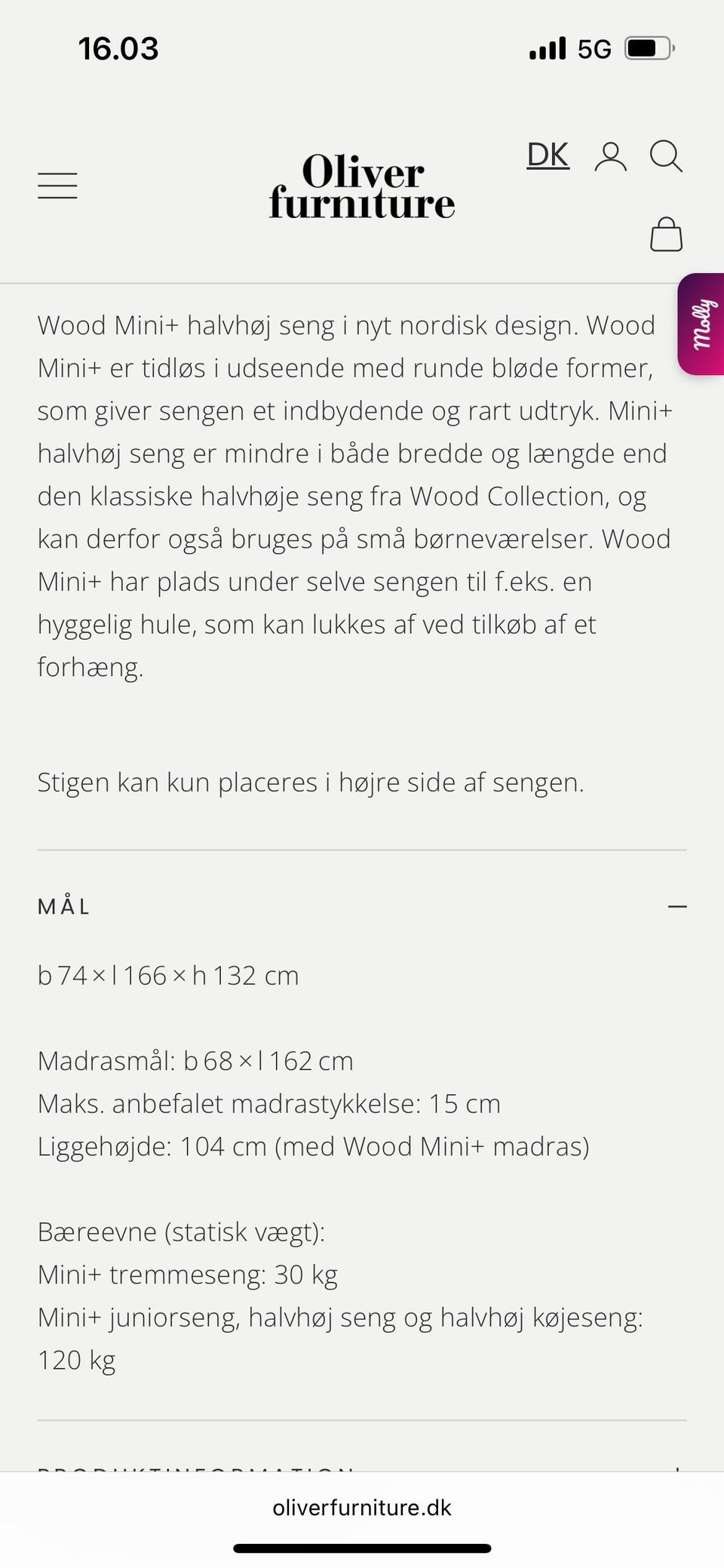The width and height of the screenshot is (724, 1568).
Task: Tap the Bæreevne weight capacity text
Action: point(180,1231)
